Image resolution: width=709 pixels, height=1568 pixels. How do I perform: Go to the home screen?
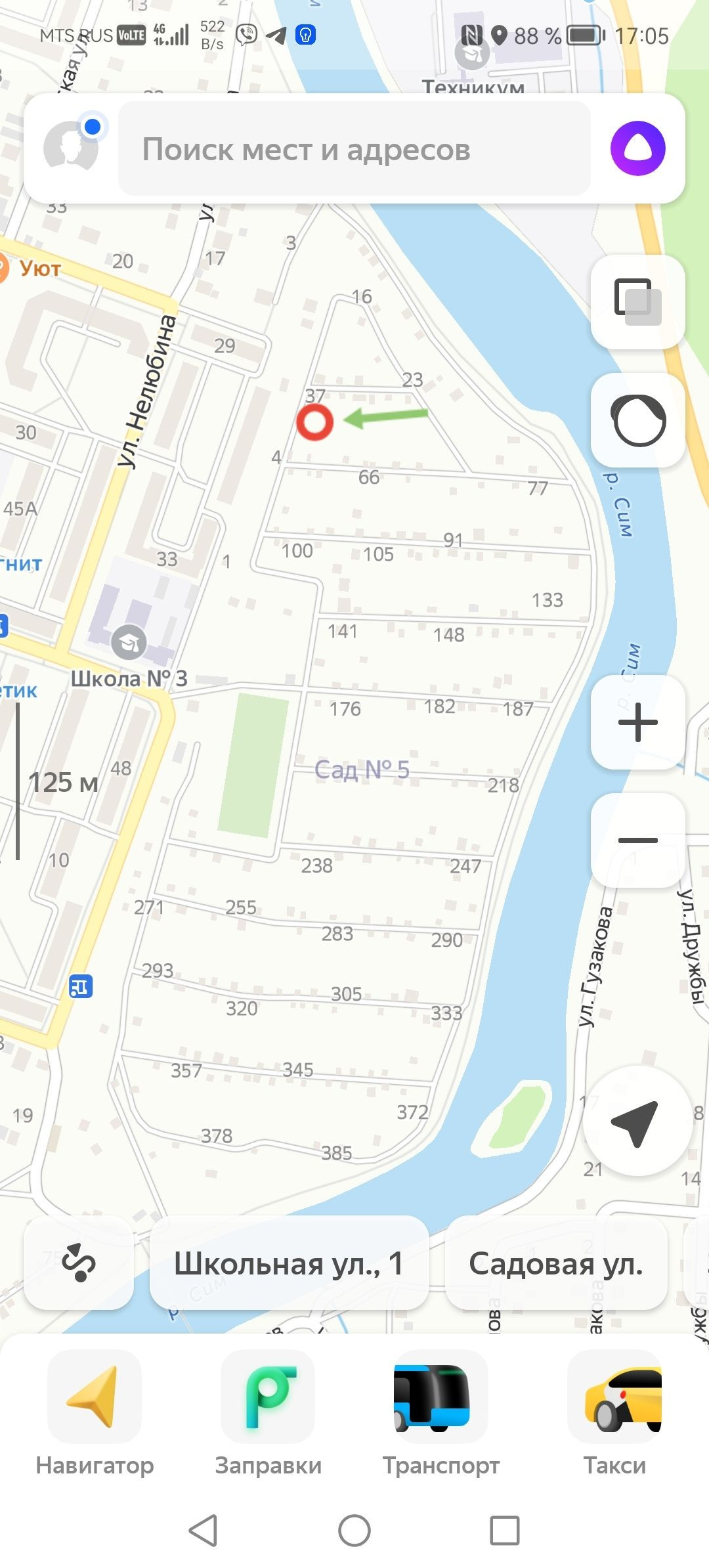(354, 1531)
